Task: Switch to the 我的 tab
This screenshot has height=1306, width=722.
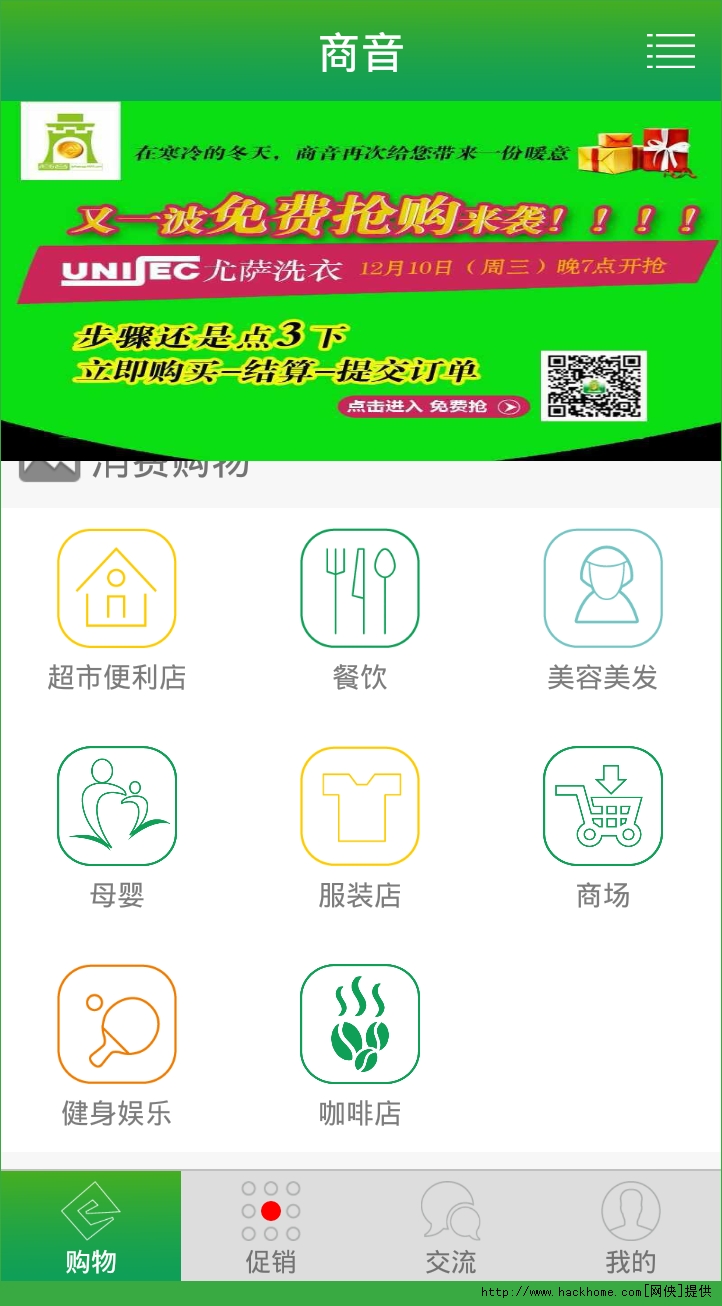Action: (631, 1226)
